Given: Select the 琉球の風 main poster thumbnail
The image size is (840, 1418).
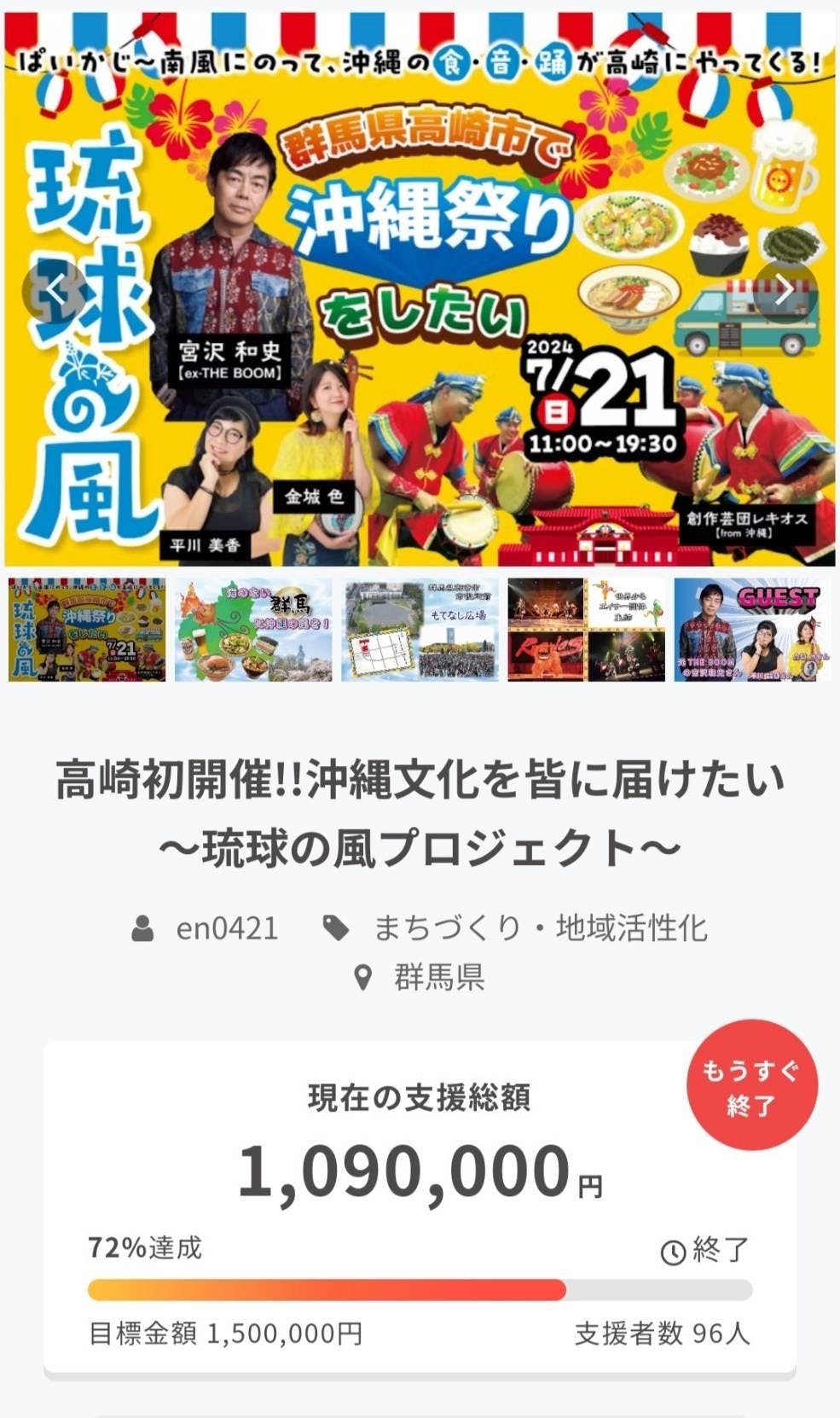Looking at the screenshot, I should 87,630.
